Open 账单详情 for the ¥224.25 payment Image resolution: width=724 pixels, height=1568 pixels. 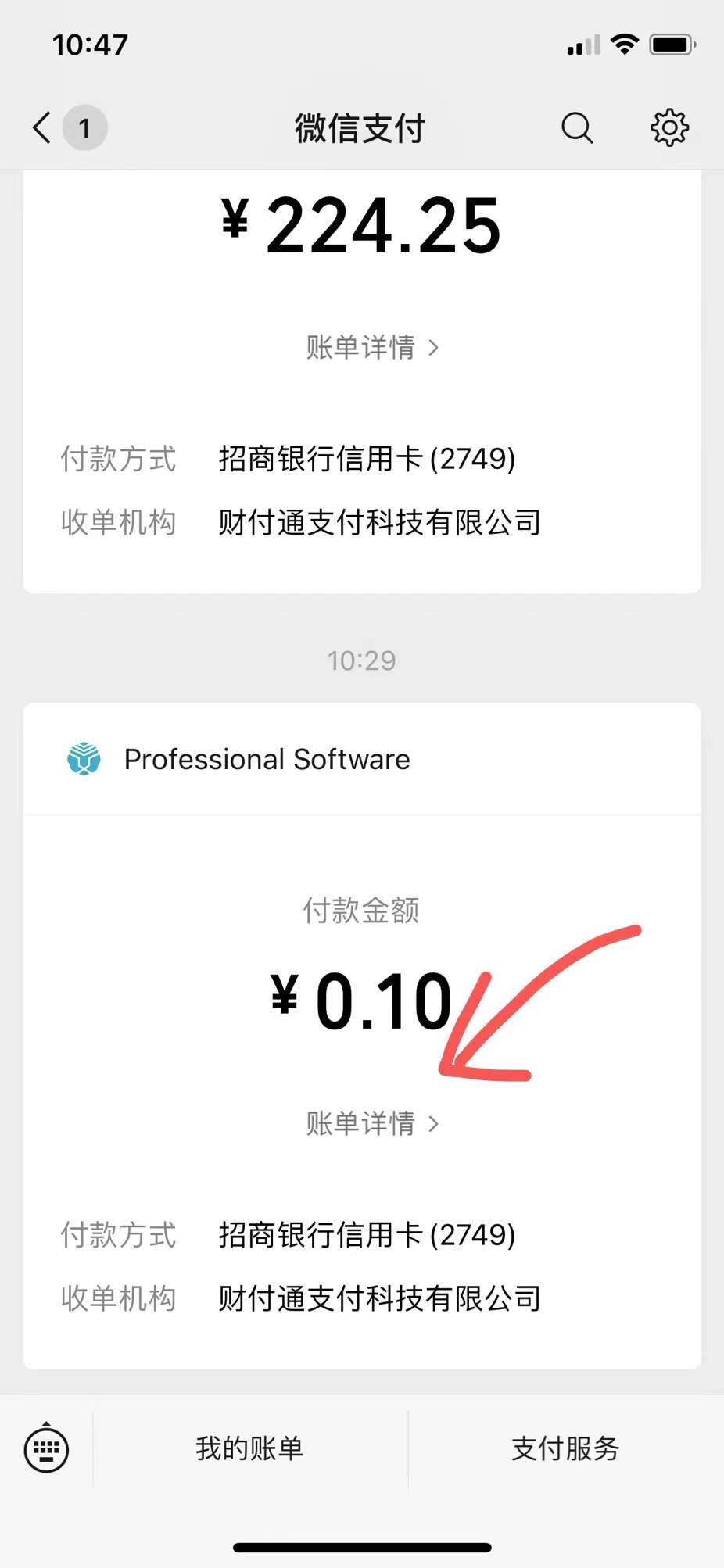371,347
